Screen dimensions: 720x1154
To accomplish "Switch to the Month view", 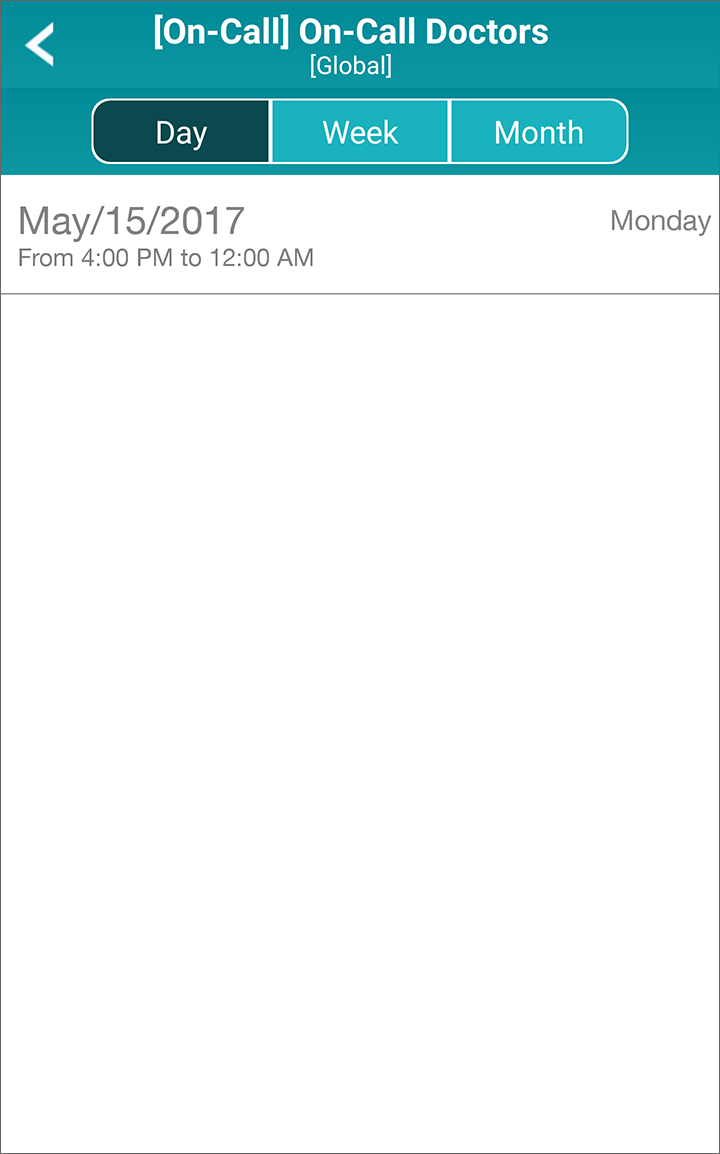I will (x=539, y=132).
